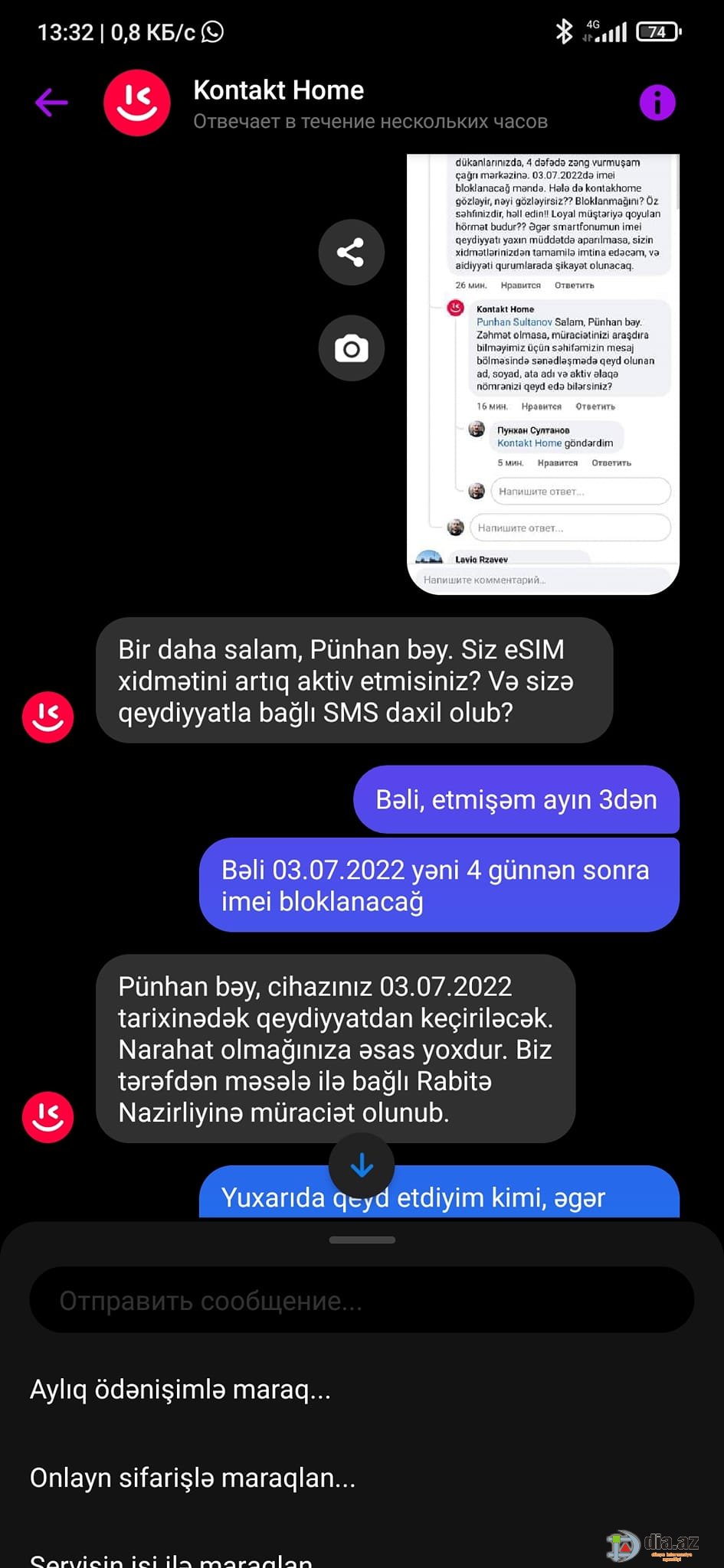Open Kontakt Home info button

[x=657, y=103]
